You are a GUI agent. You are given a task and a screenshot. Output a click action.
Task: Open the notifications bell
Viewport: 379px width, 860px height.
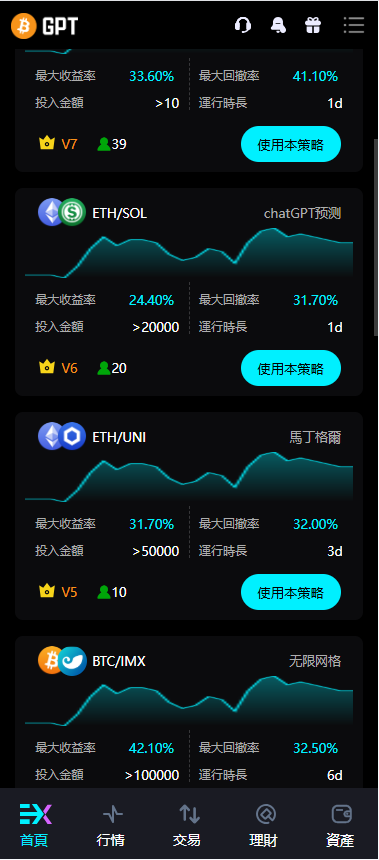point(279,25)
